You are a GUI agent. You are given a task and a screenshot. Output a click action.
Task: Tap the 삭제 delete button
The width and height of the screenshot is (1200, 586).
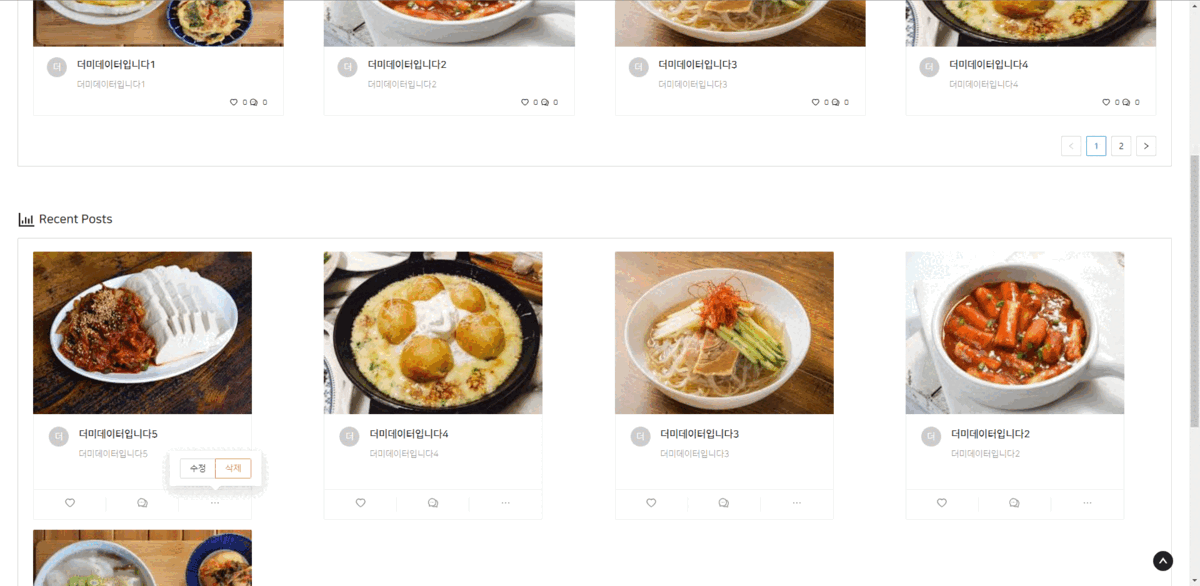(x=233, y=468)
